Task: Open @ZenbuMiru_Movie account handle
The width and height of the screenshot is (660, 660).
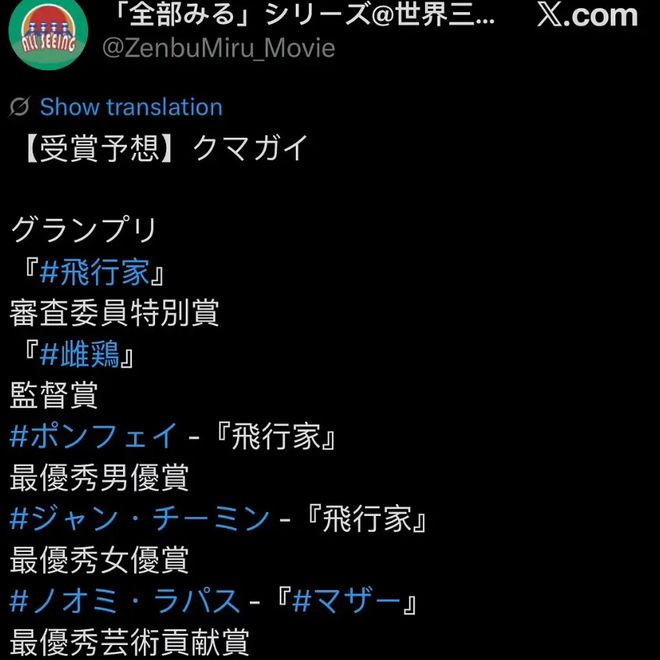Action: [220, 48]
